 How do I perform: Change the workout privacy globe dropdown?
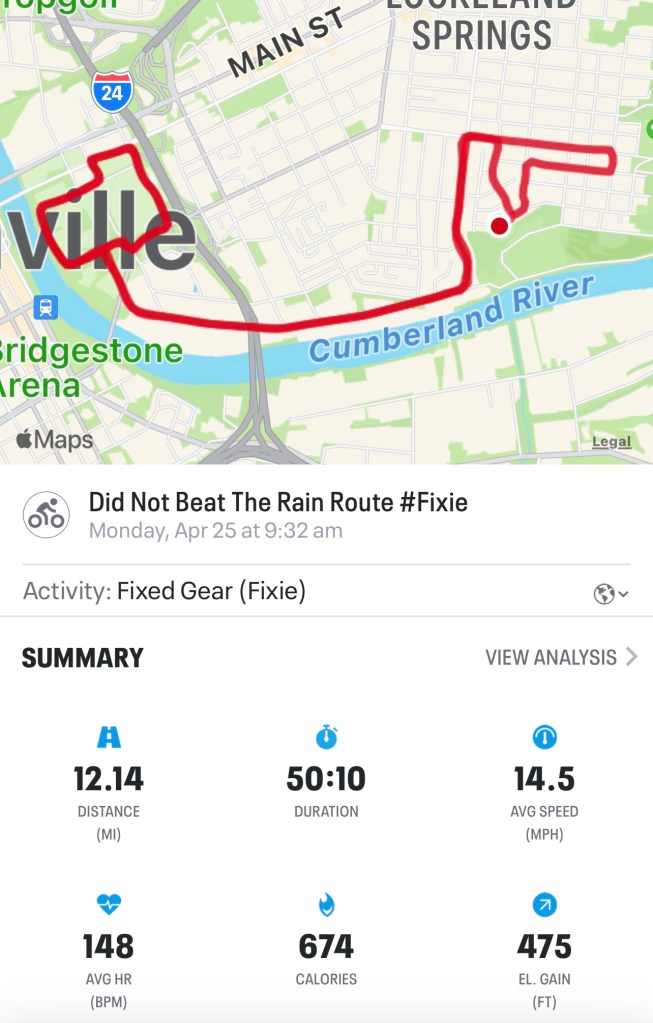[x=610, y=594]
